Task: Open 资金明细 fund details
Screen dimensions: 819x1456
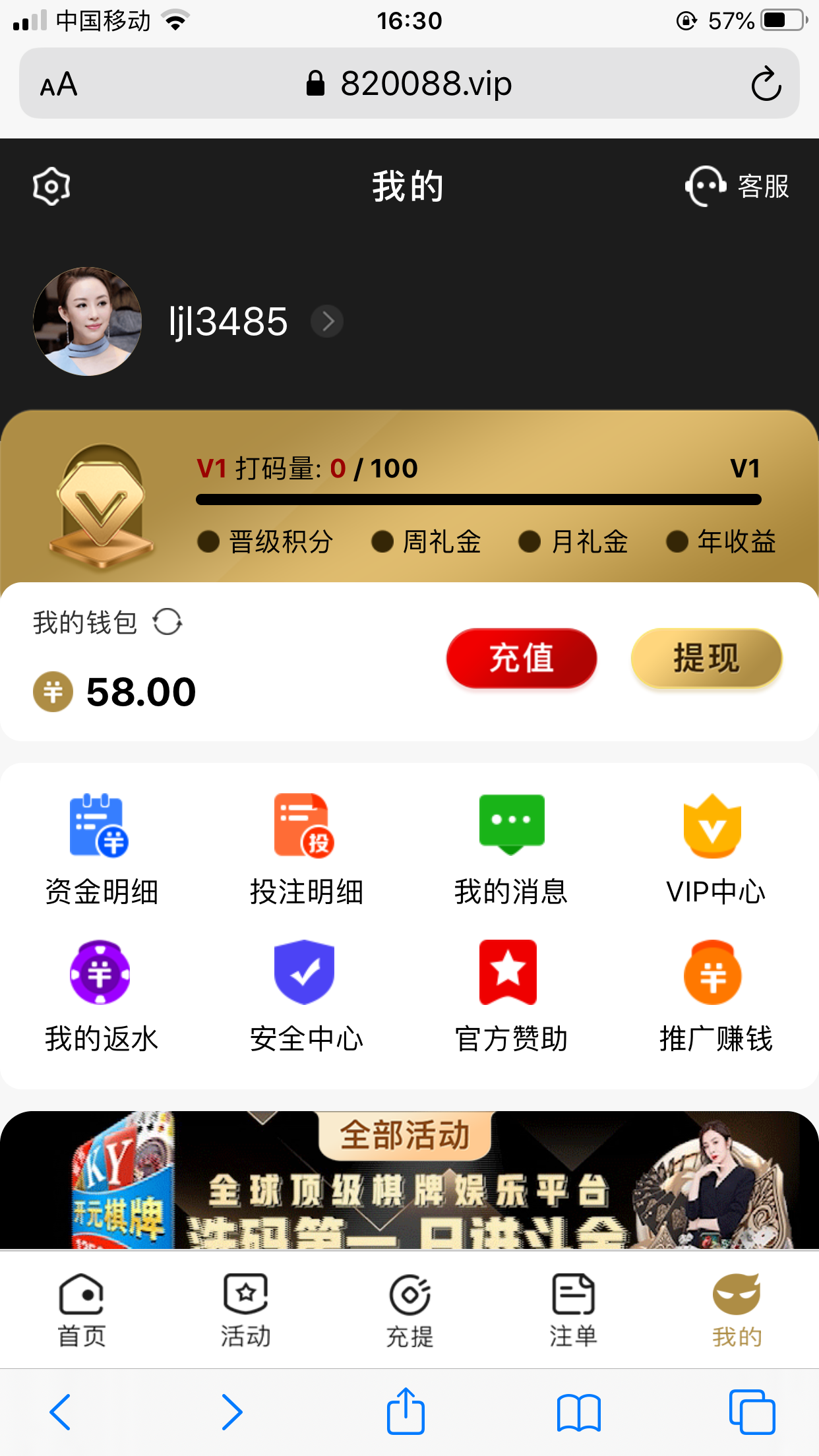Action: (101, 851)
